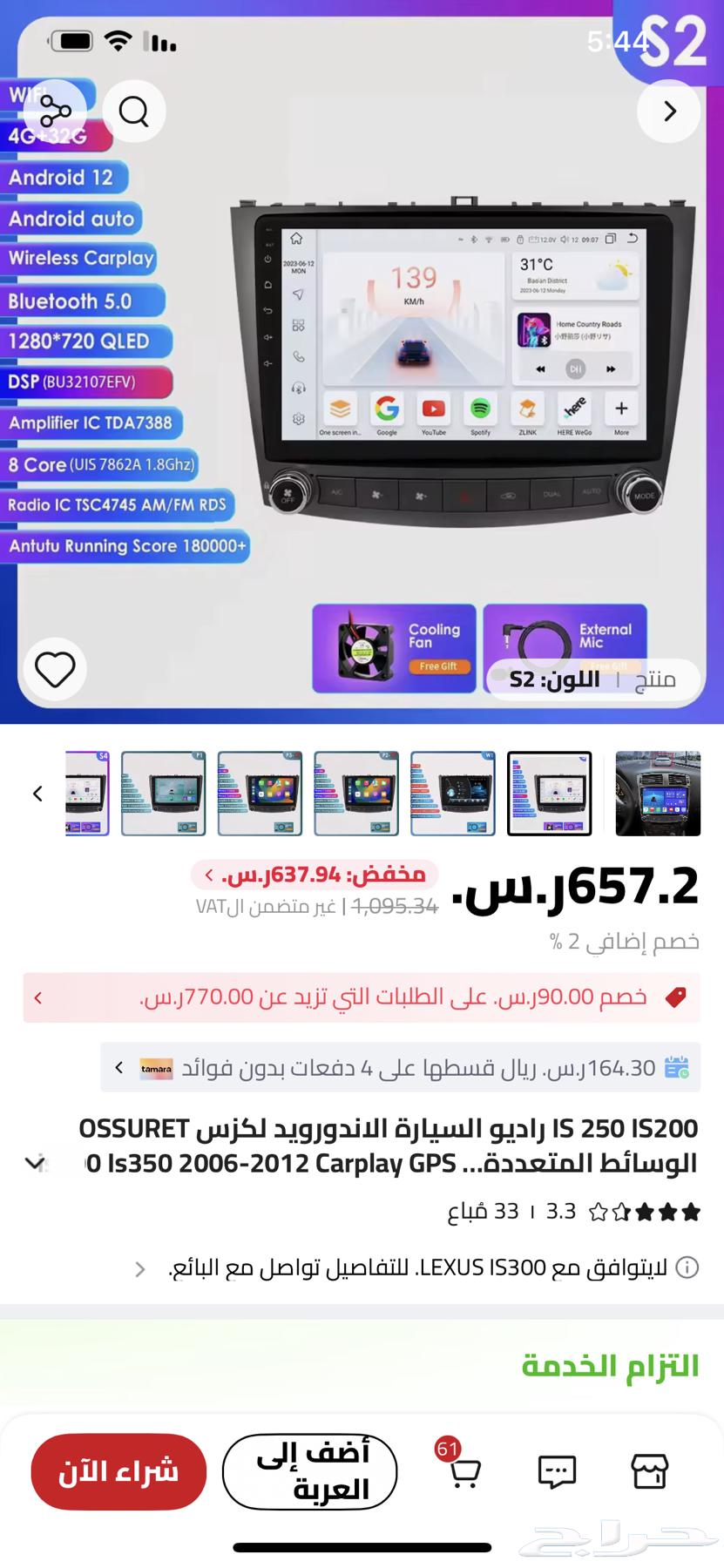
Task: Select the car dashboard photo thumbnail
Action: coord(657,794)
